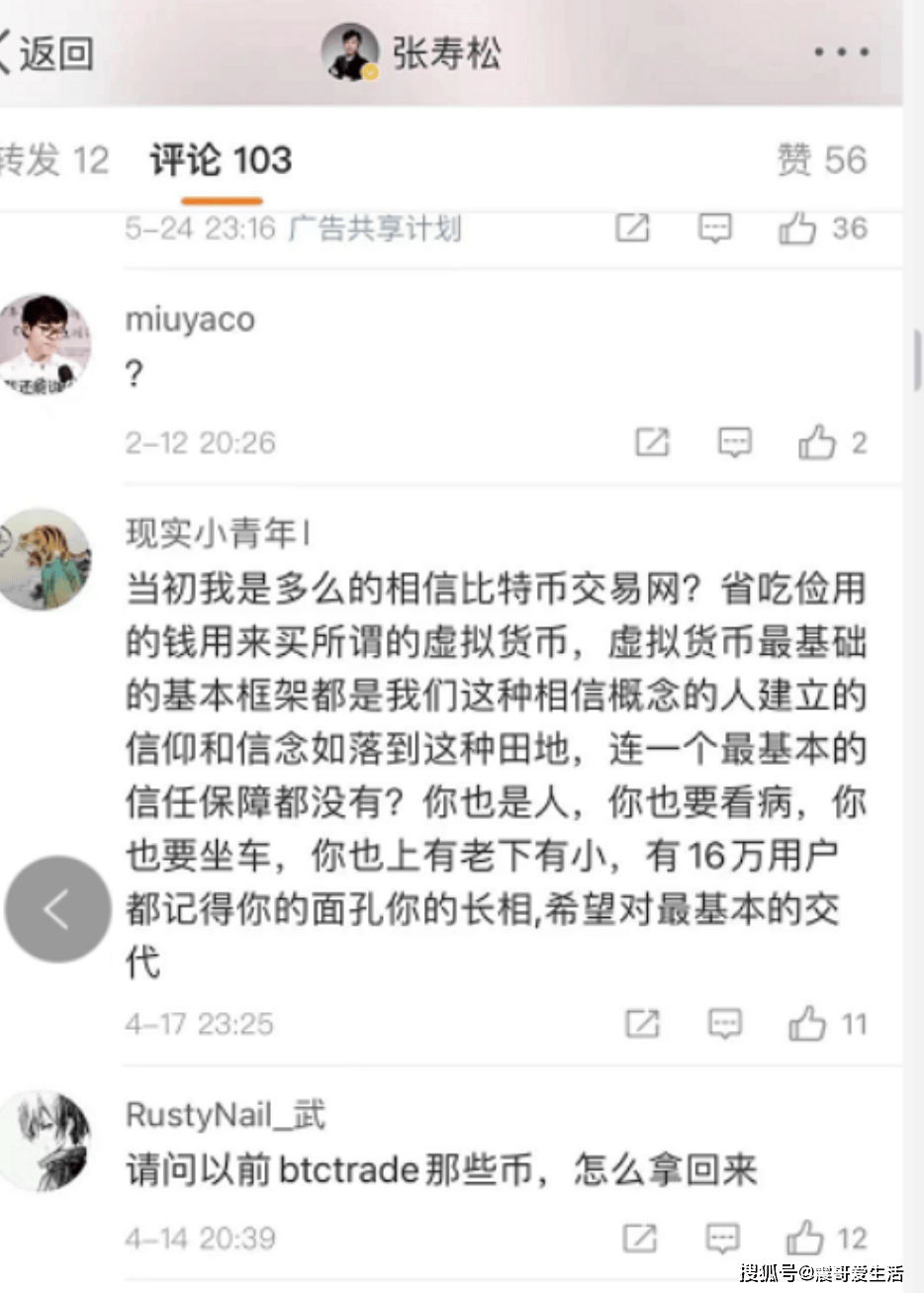Image resolution: width=924 pixels, height=1293 pixels.
Task: Open share options for miuyaco's comment
Action: (652, 442)
